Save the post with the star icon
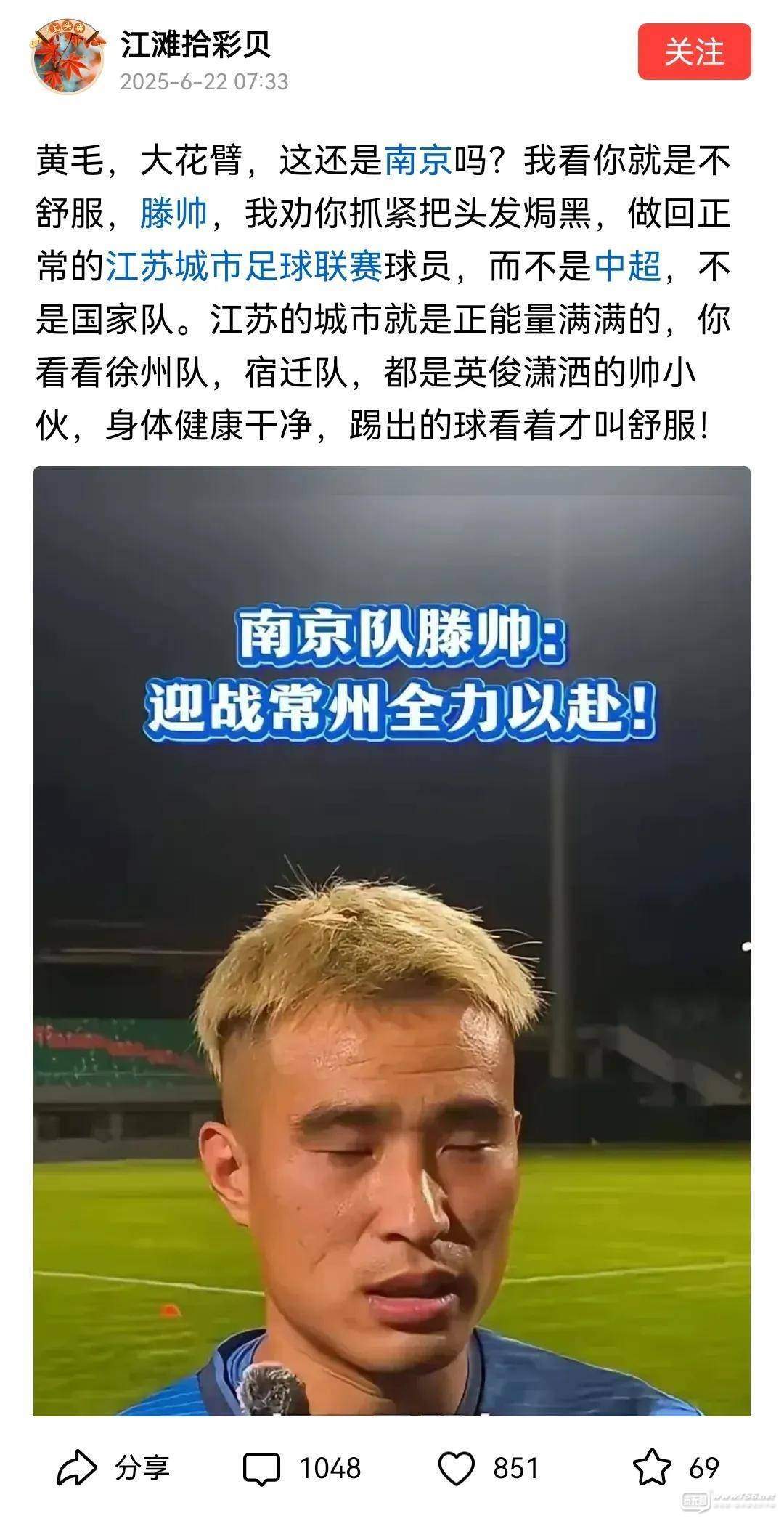 [651, 1468]
